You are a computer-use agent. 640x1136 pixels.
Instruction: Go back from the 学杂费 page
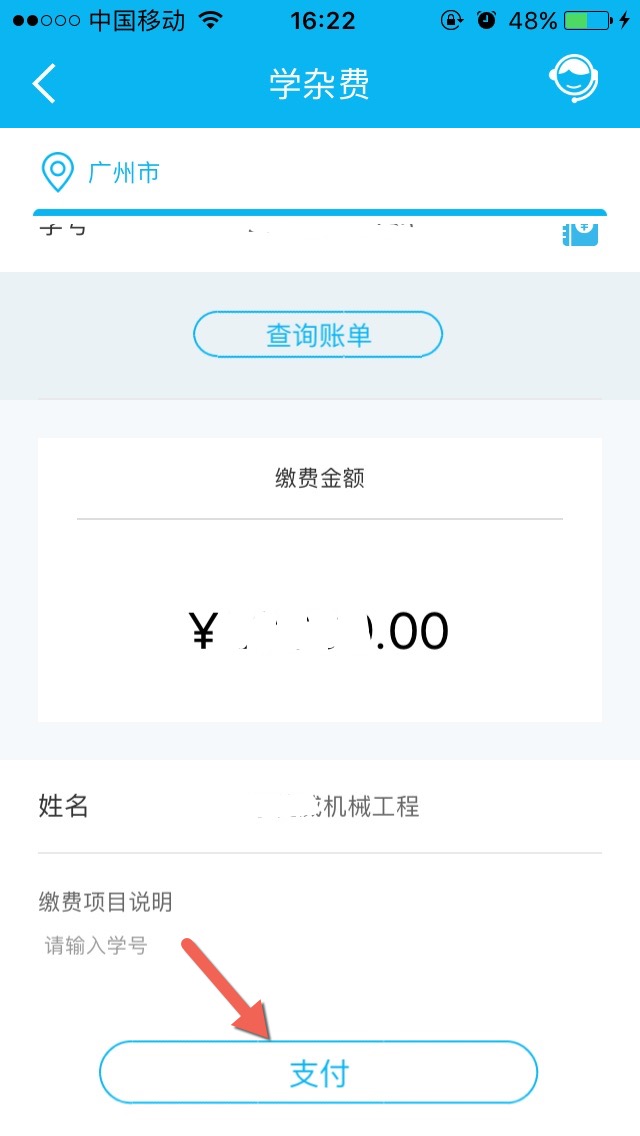[44, 84]
